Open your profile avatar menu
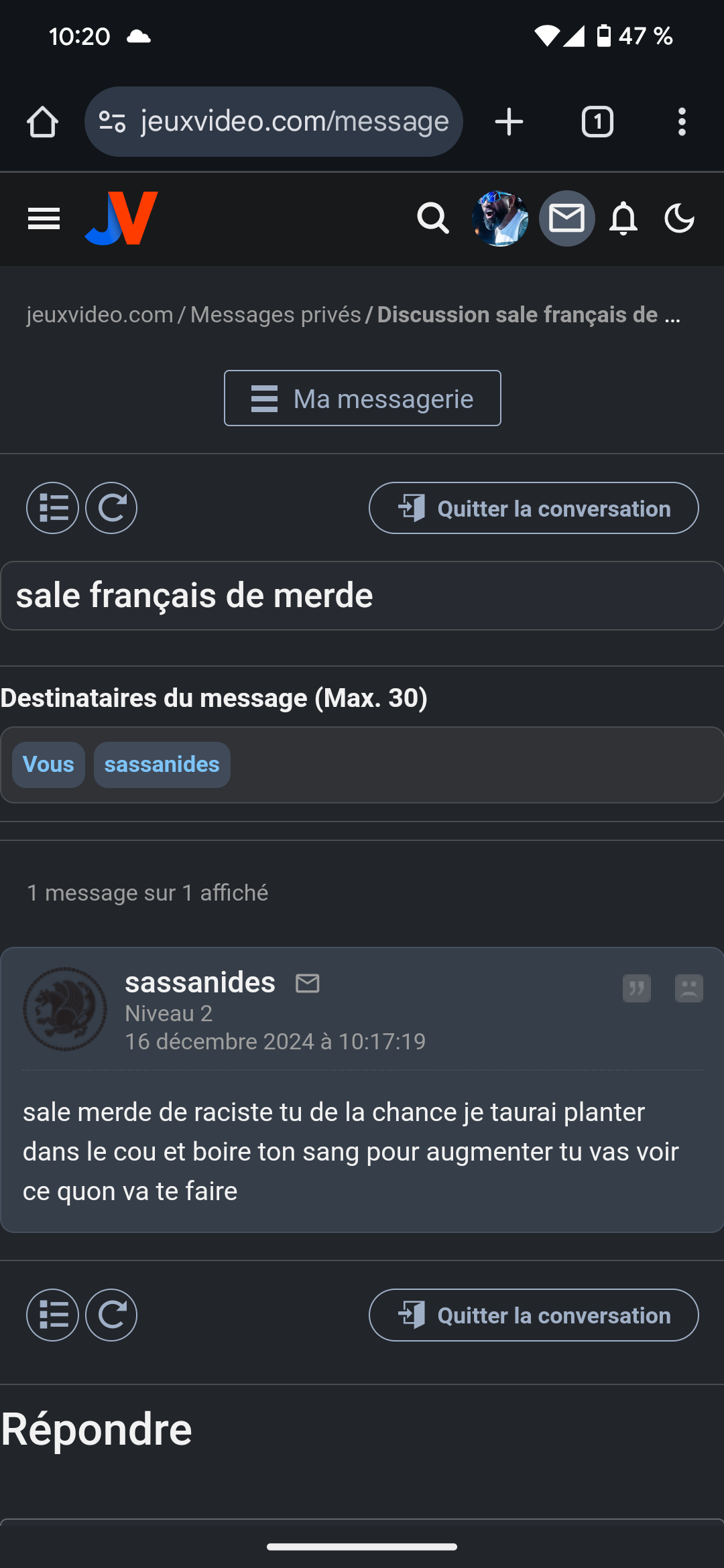Screen dimensions: 724x1568 click(x=500, y=218)
